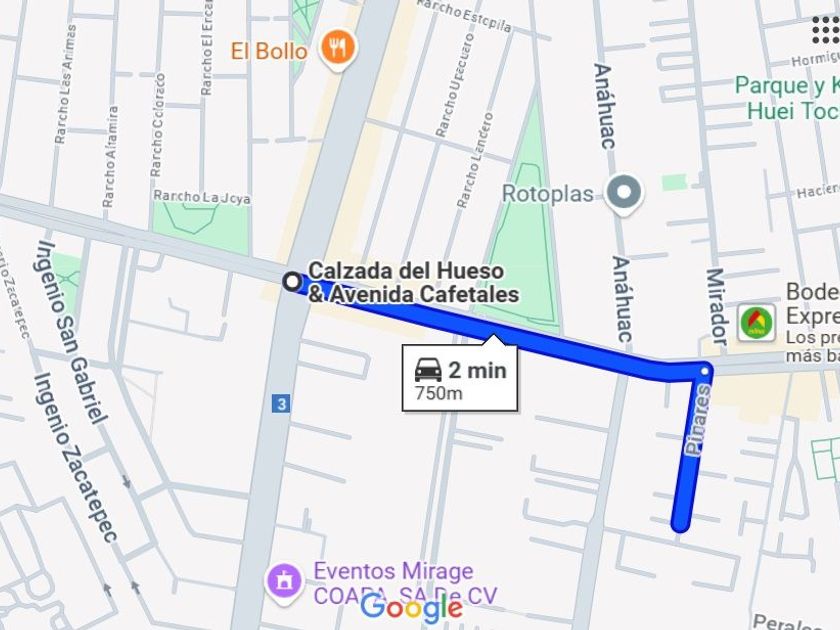
Task: Open the Bodega Aurrera Express store marker
Action: coord(756,322)
